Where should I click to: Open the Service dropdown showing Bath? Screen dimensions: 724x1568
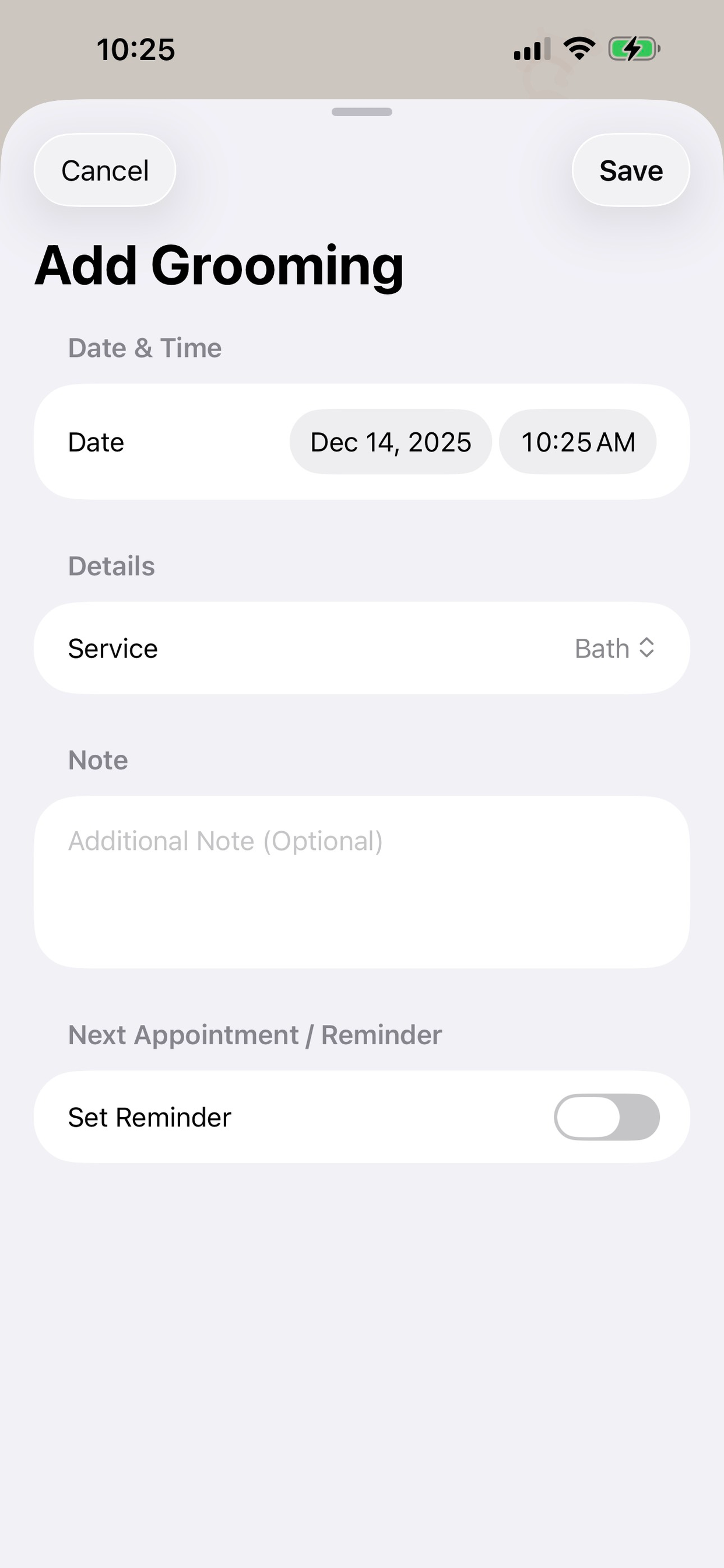[x=614, y=648]
